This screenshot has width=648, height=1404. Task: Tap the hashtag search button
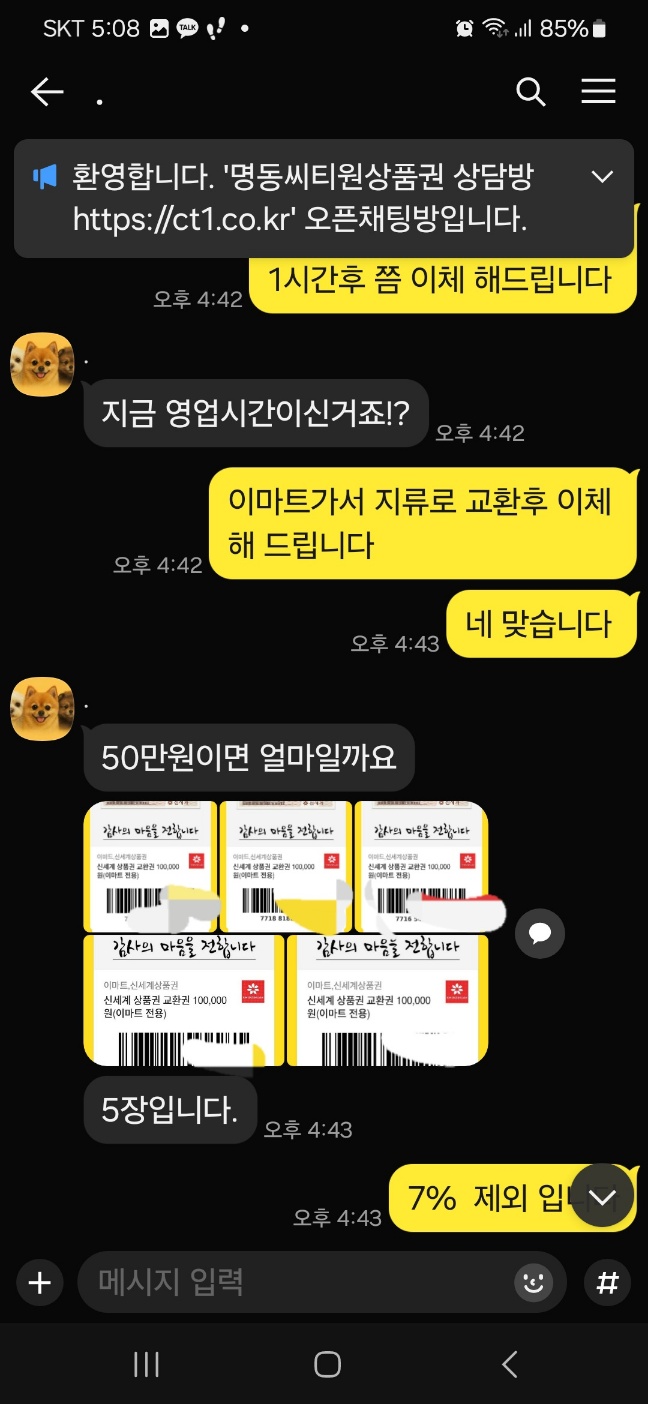607,1282
